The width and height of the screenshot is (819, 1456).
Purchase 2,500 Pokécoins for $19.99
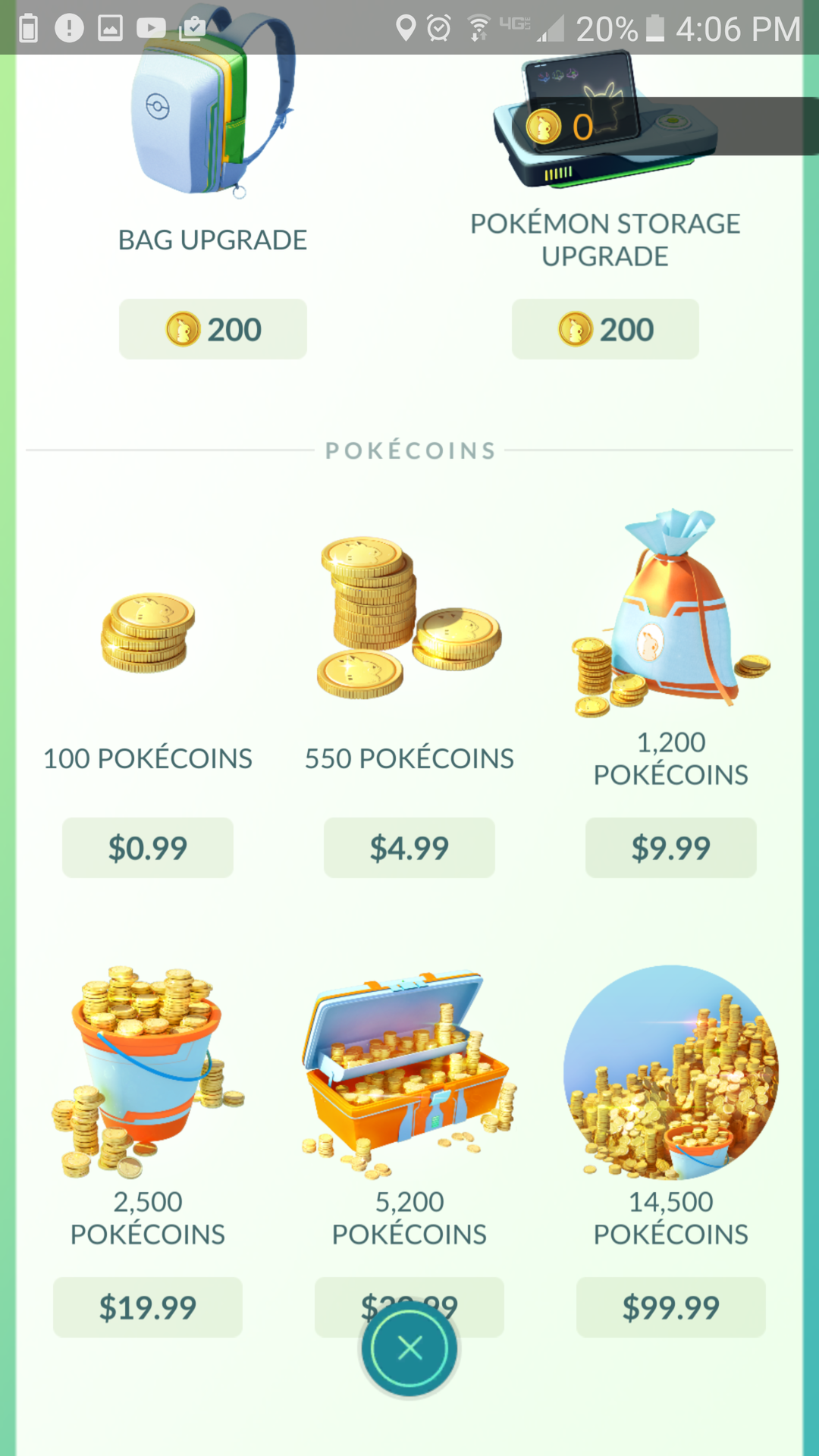point(148,1307)
